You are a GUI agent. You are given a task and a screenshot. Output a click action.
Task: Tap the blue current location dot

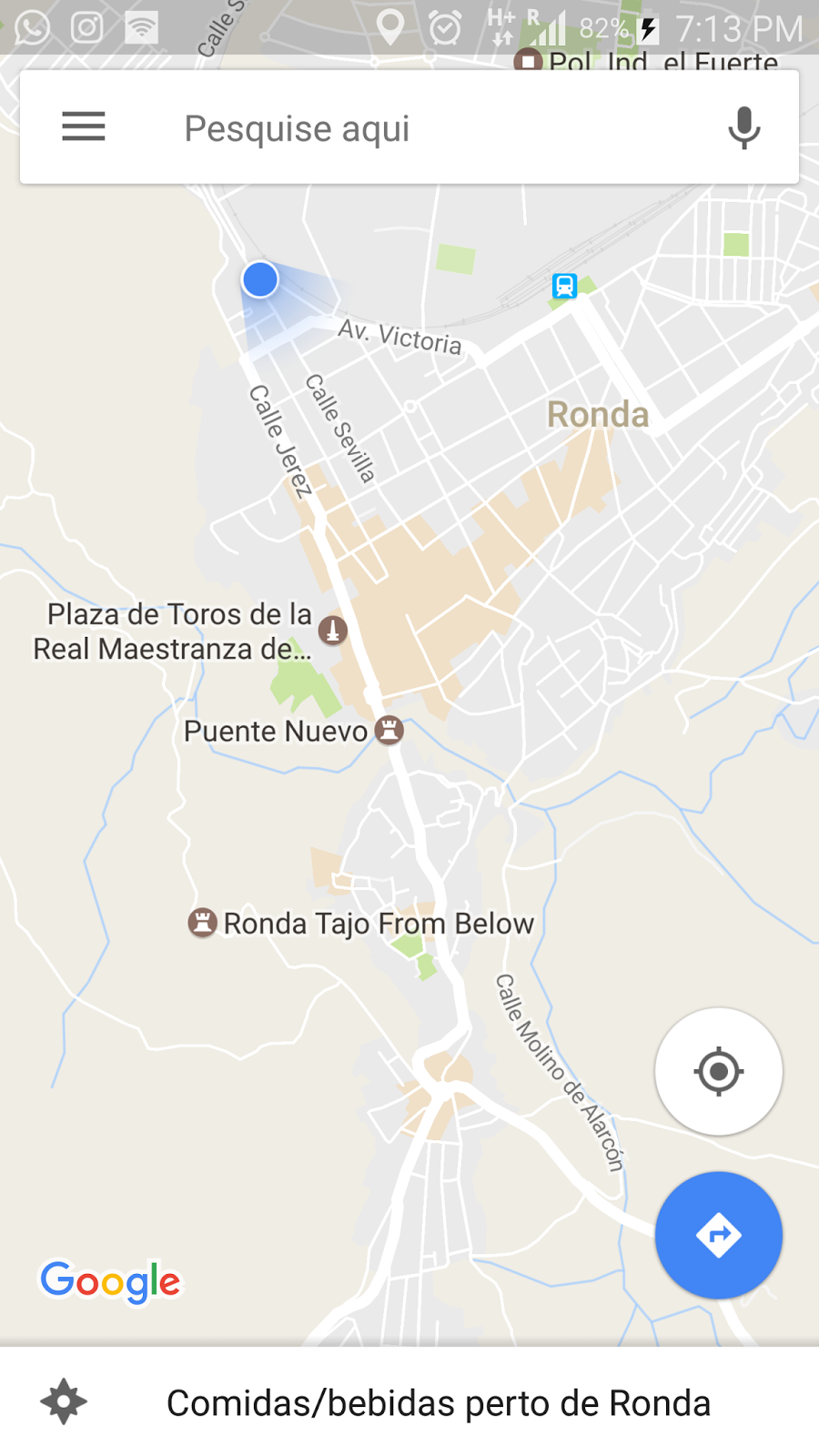(x=259, y=279)
